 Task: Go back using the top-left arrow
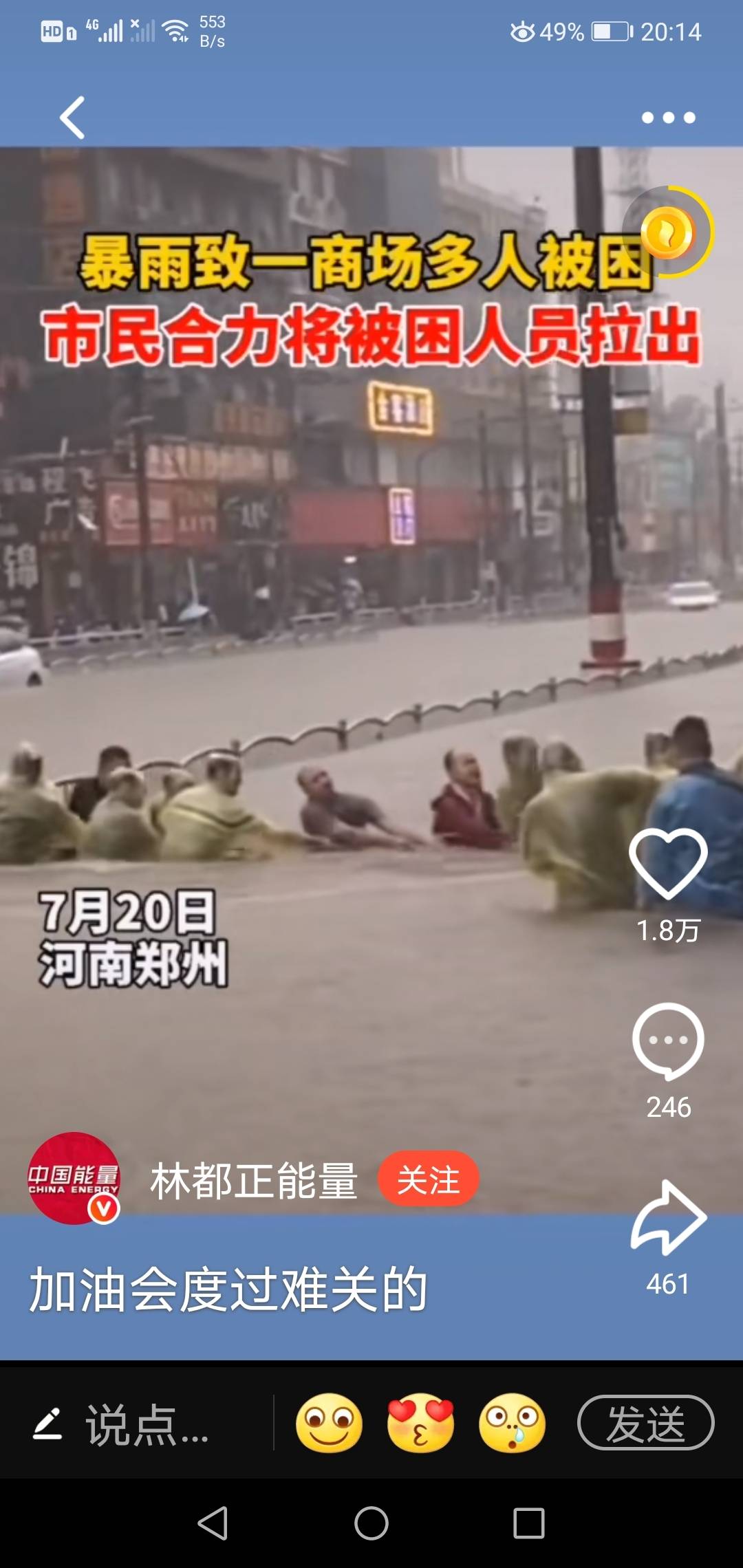pyautogui.click(x=72, y=118)
